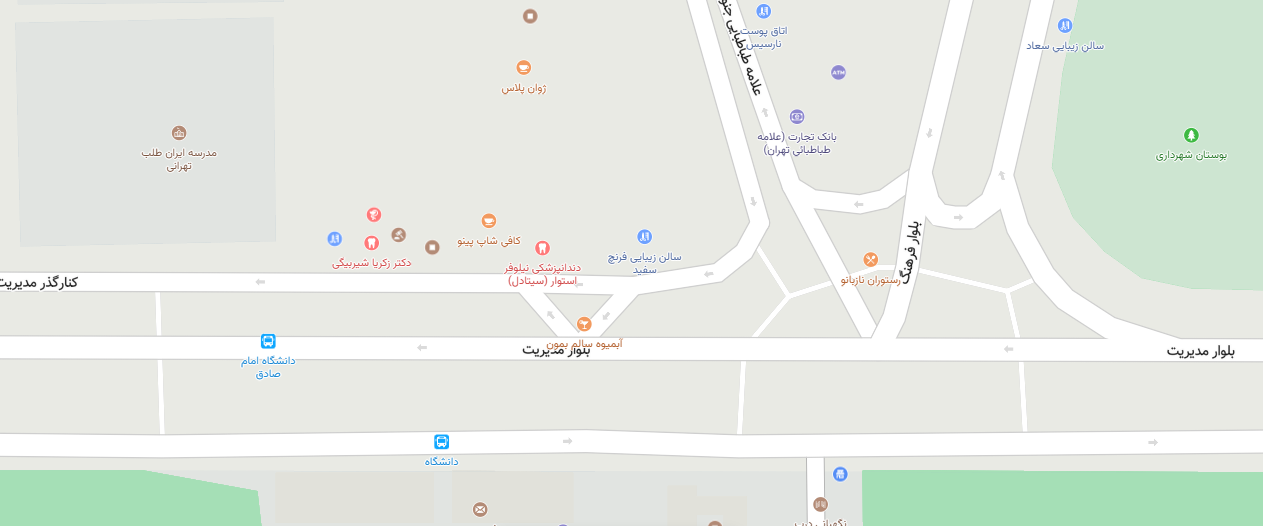Tap the رستوران نازبانو restaurant marker
Screen dimensions: 1263x526
click(870, 260)
